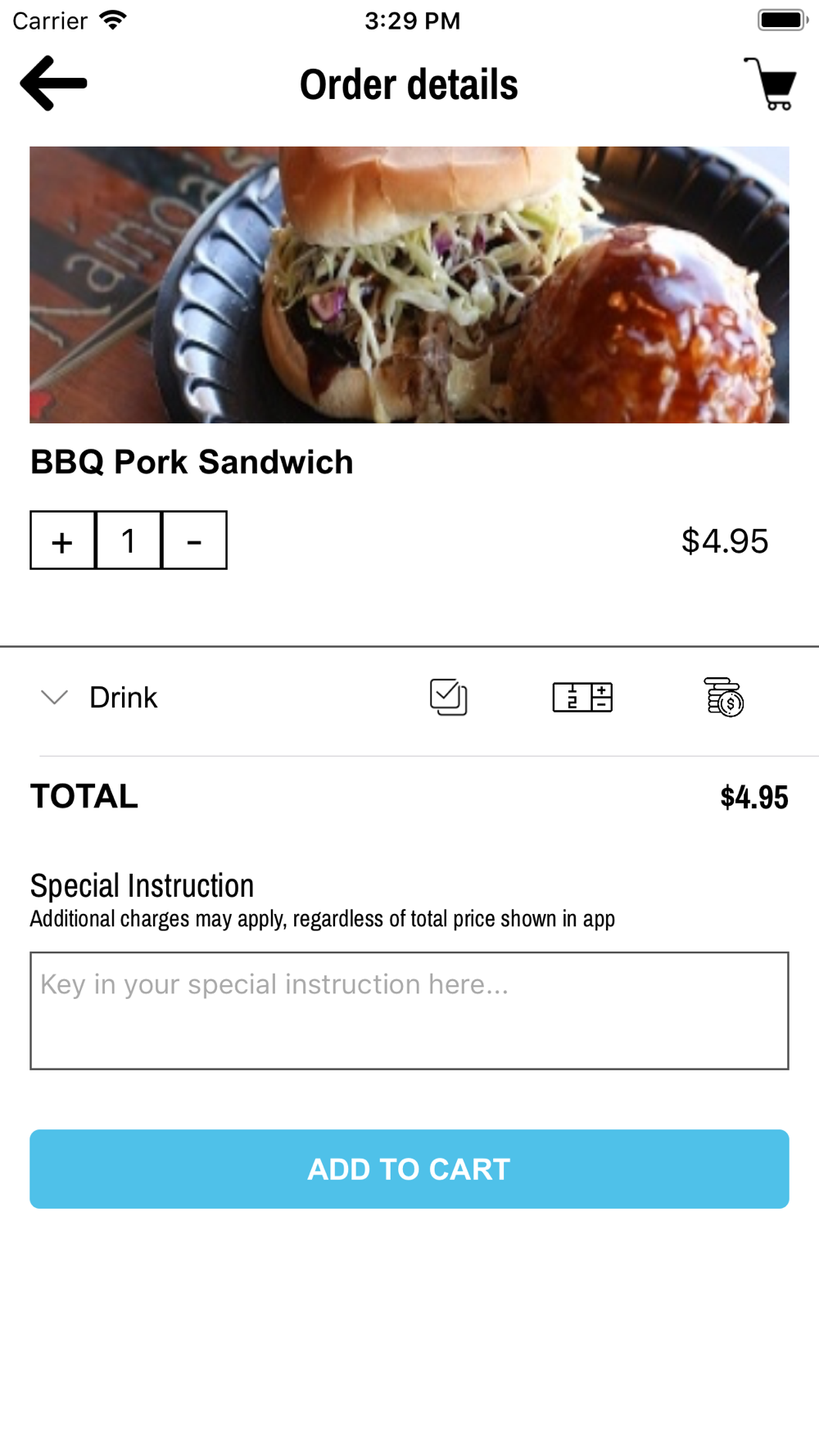Decrease sandwich quantity with minus button
The image size is (819, 1456).
[x=195, y=540]
